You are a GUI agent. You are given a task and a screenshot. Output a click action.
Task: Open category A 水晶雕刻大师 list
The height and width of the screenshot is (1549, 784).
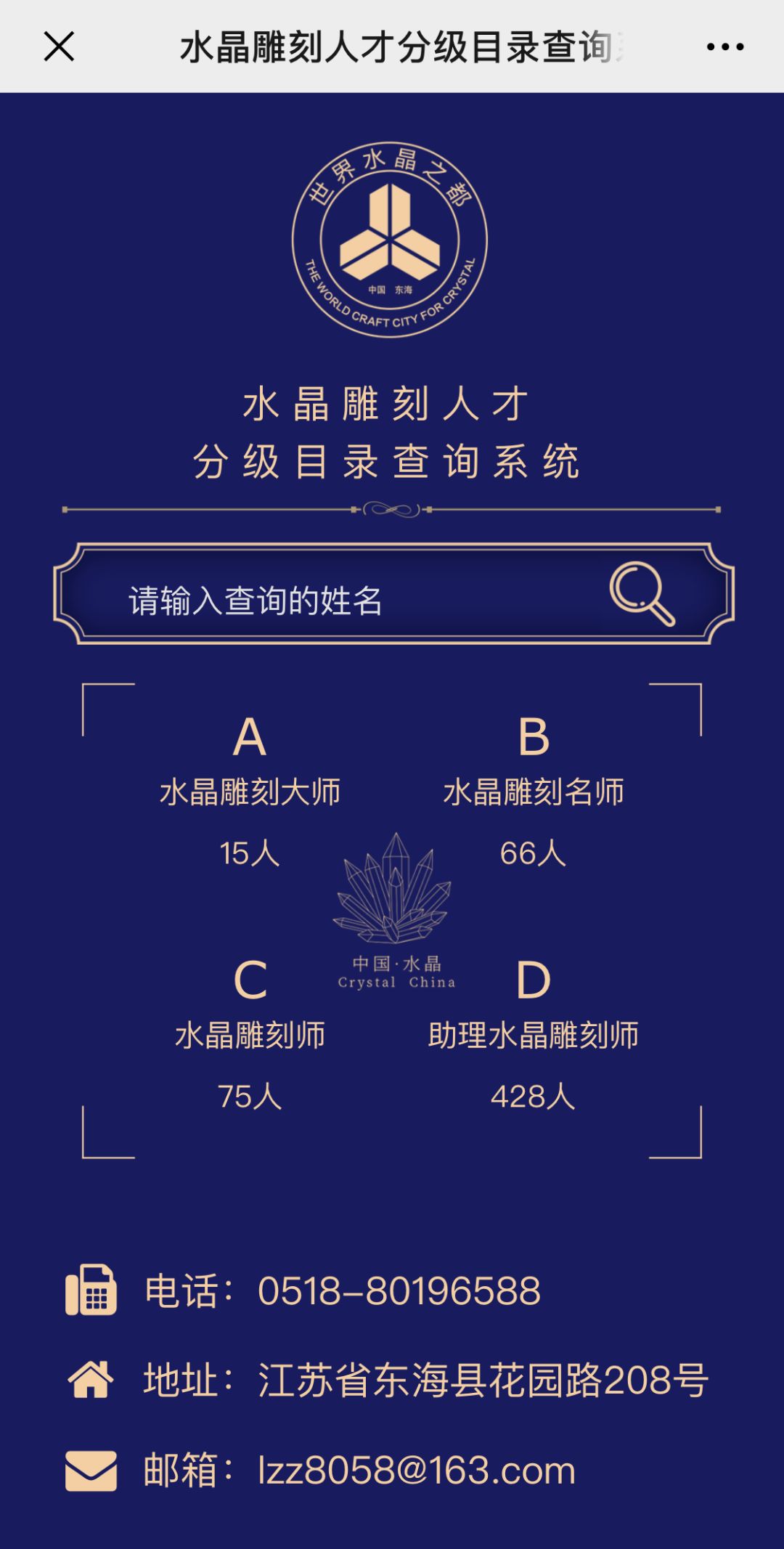tap(250, 792)
